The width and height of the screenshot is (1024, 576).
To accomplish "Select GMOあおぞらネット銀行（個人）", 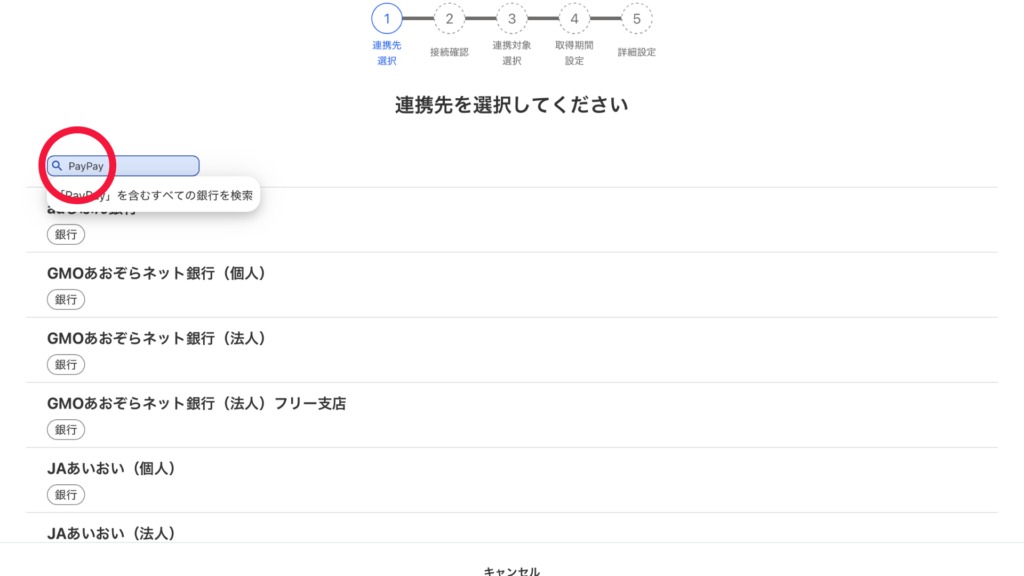I will (x=156, y=273).
